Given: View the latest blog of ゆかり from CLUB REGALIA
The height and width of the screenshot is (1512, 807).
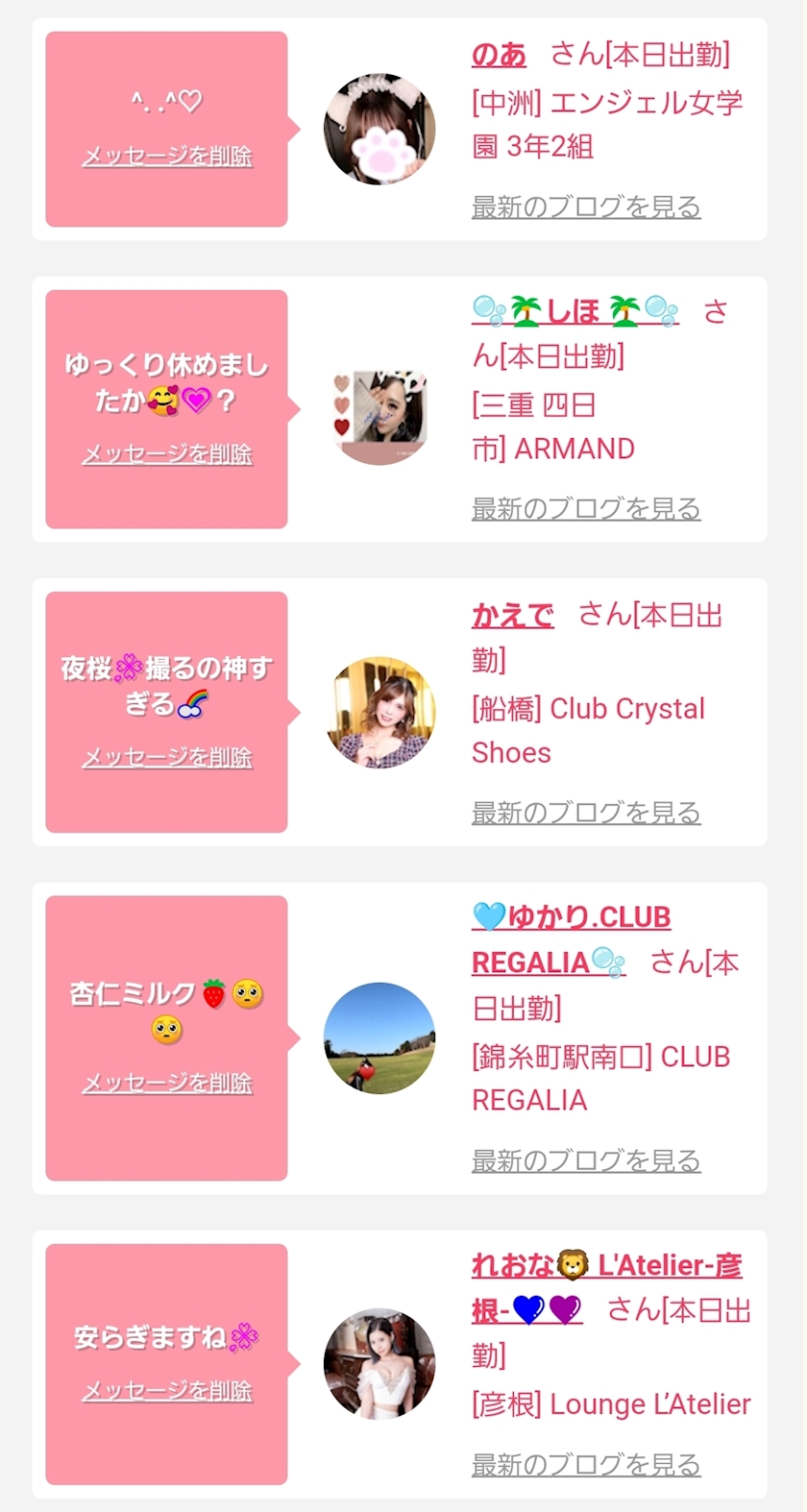Looking at the screenshot, I should pos(585,1160).
